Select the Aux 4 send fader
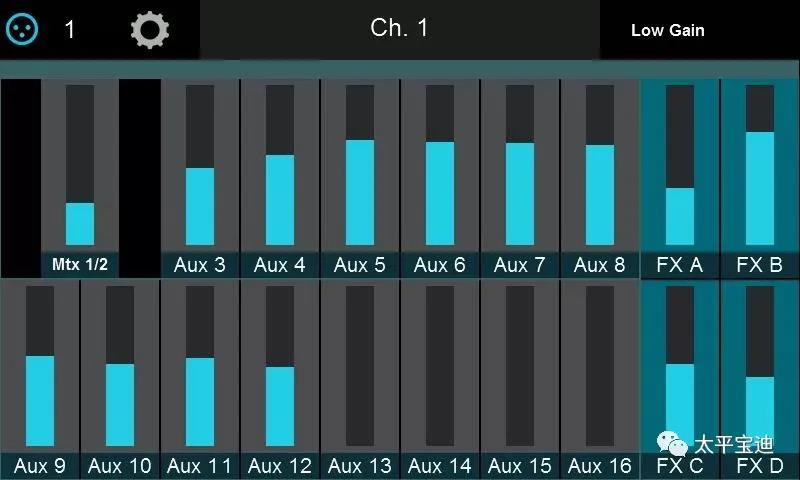 tap(280, 165)
